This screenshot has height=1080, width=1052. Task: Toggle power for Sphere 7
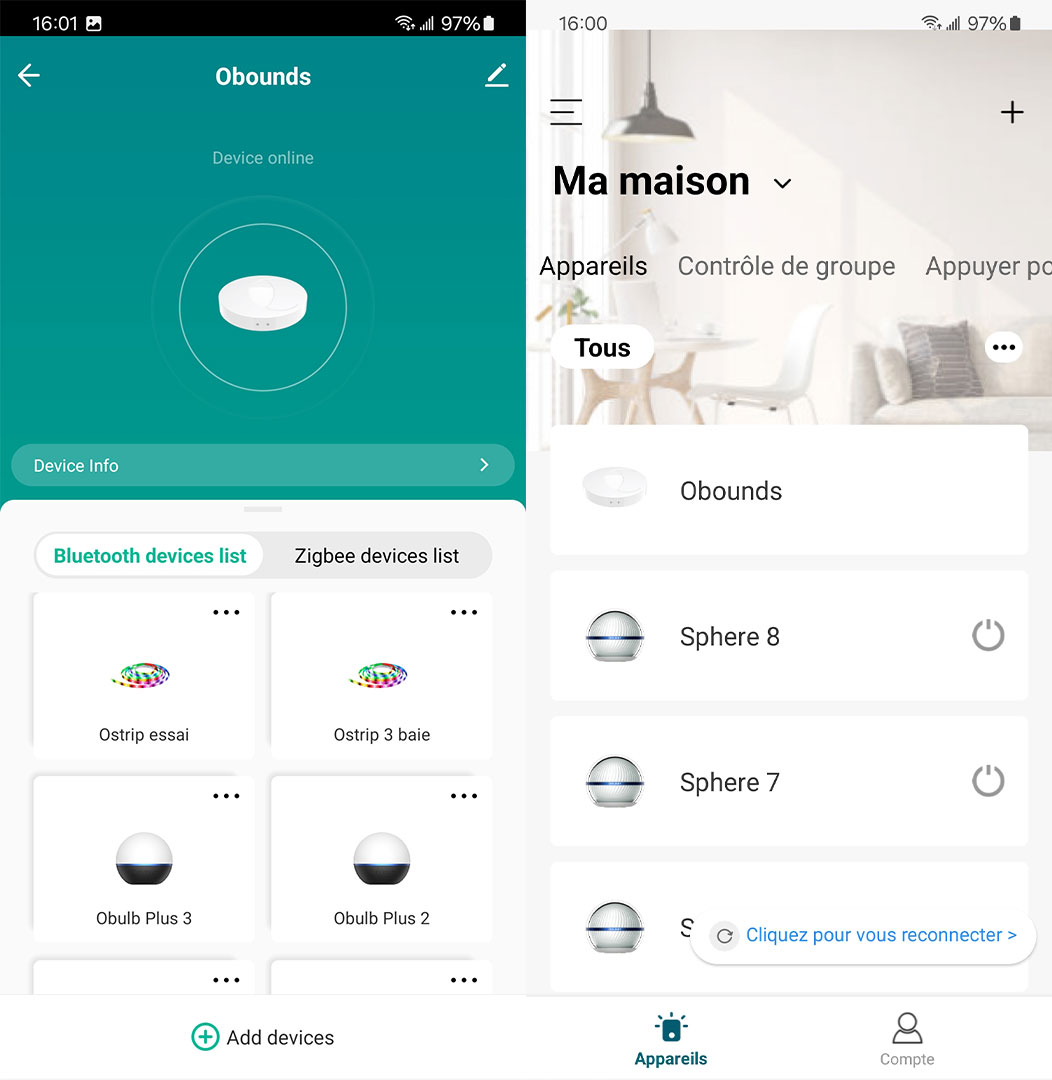click(x=988, y=781)
